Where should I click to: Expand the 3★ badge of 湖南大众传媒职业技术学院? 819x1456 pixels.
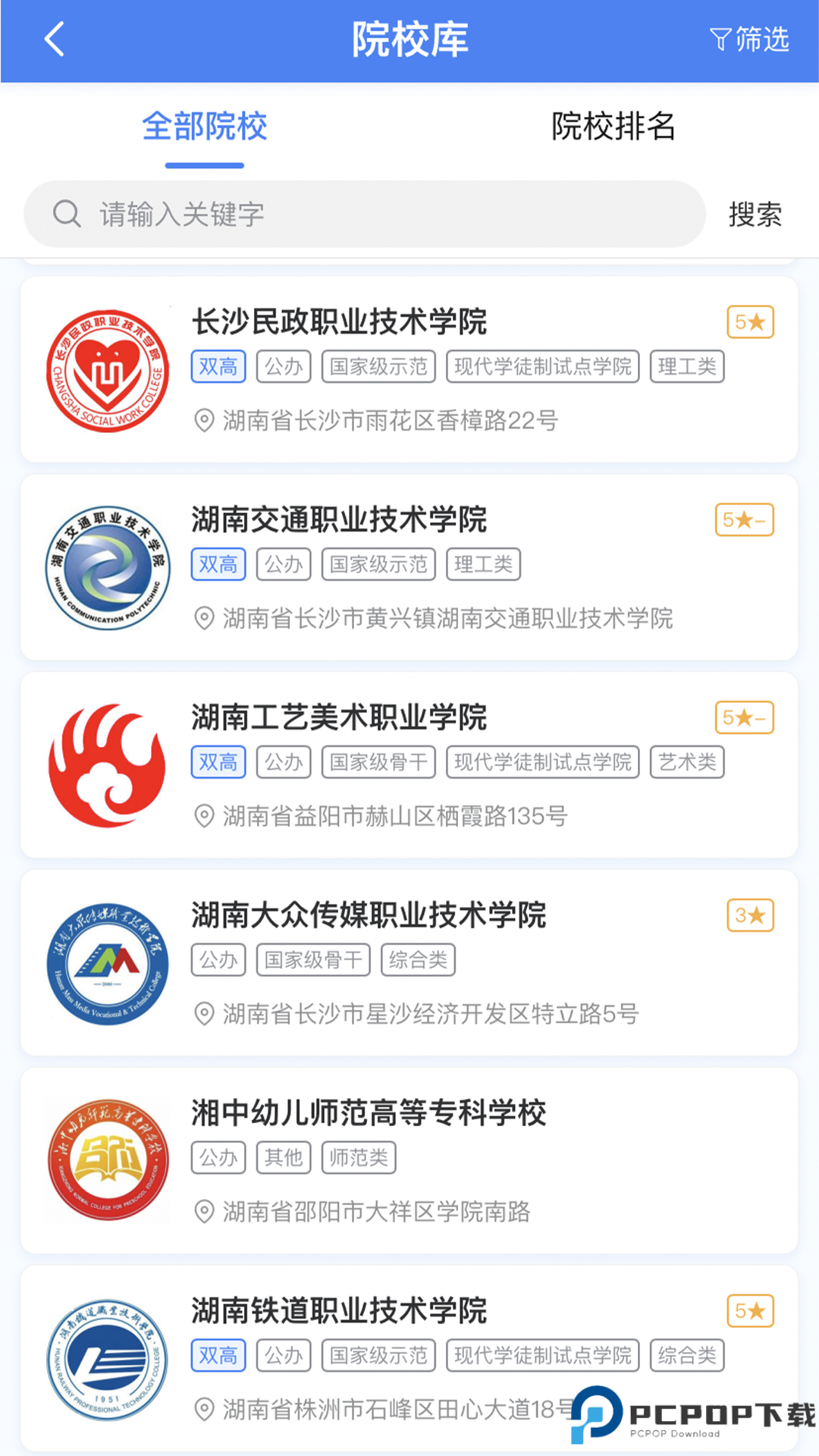point(749,915)
